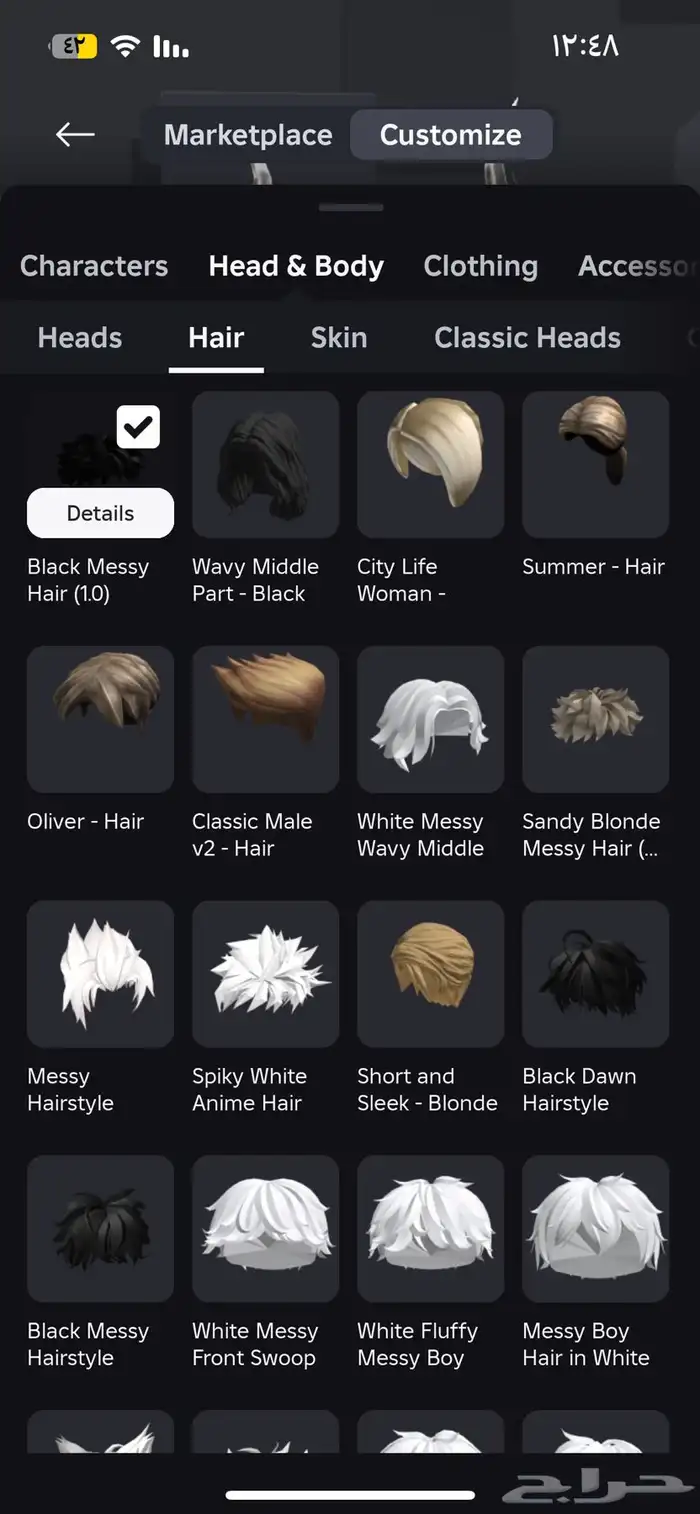Uncheck the Black Messy Hair (1.0) checkbox
This screenshot has height=1514, width=700.
(138, 428)
